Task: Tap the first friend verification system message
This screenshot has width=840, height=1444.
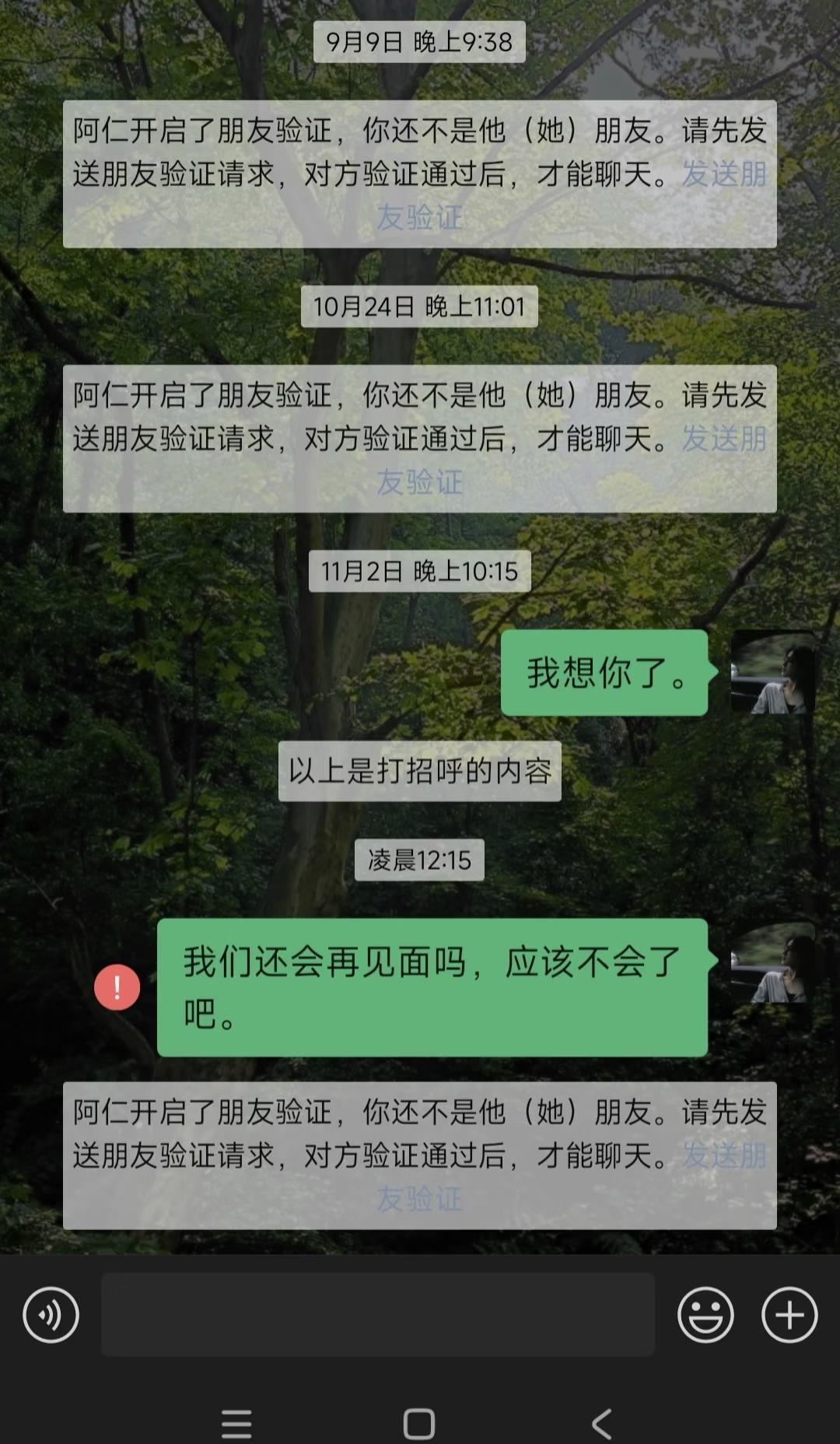Action: click(420, 171)
